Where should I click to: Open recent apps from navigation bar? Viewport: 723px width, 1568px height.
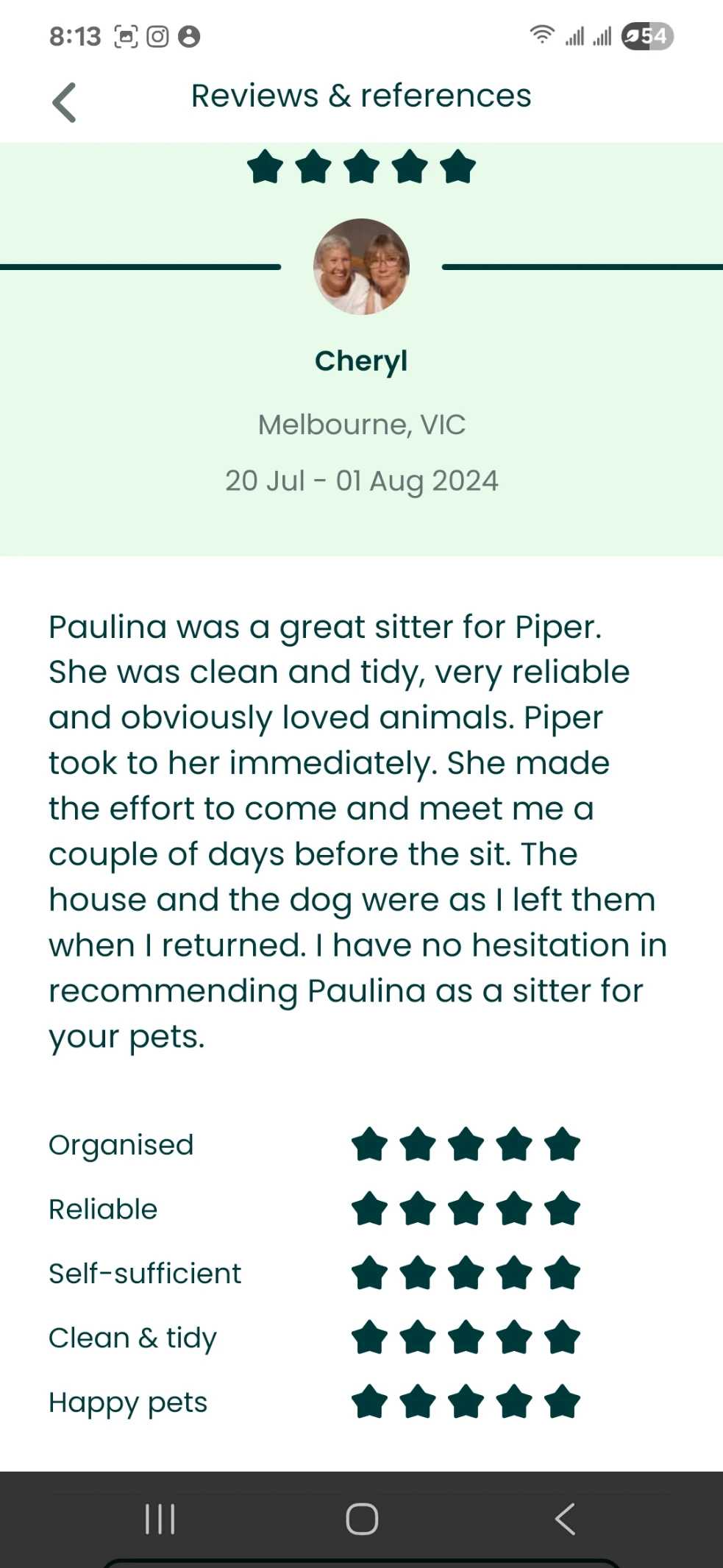point(160,1519)
